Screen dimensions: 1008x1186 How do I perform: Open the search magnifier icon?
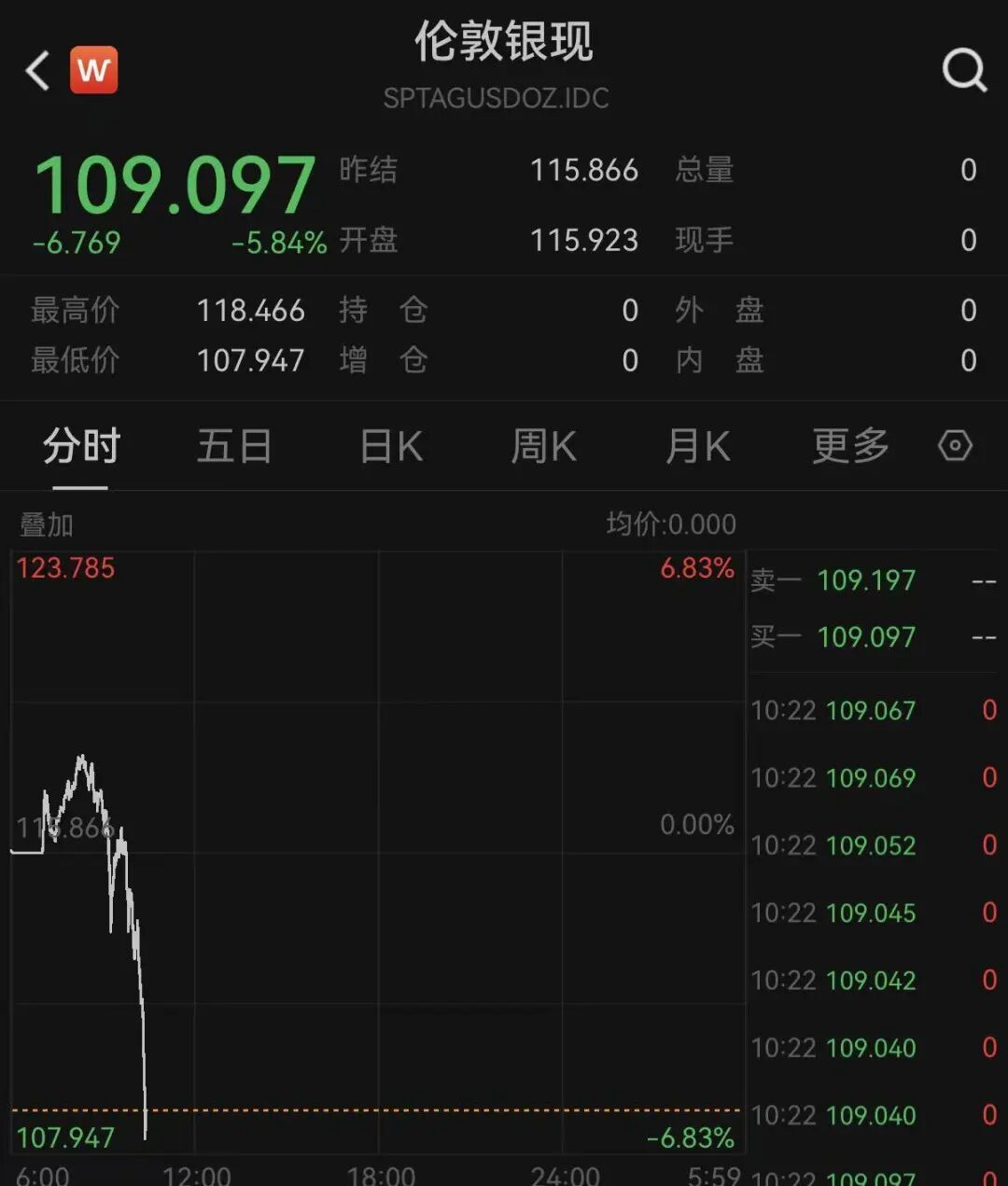point(963,70)
